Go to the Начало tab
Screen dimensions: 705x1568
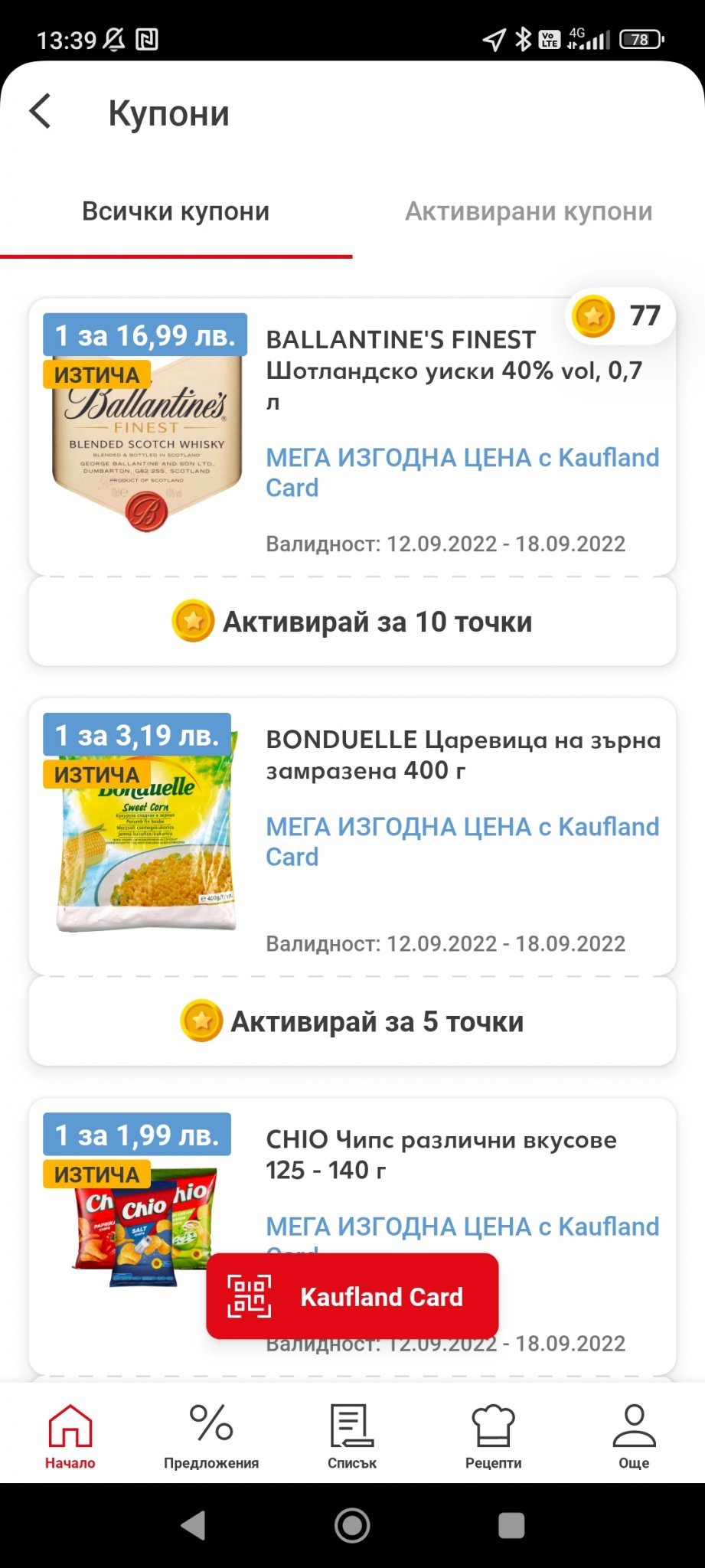(70, 1436)
